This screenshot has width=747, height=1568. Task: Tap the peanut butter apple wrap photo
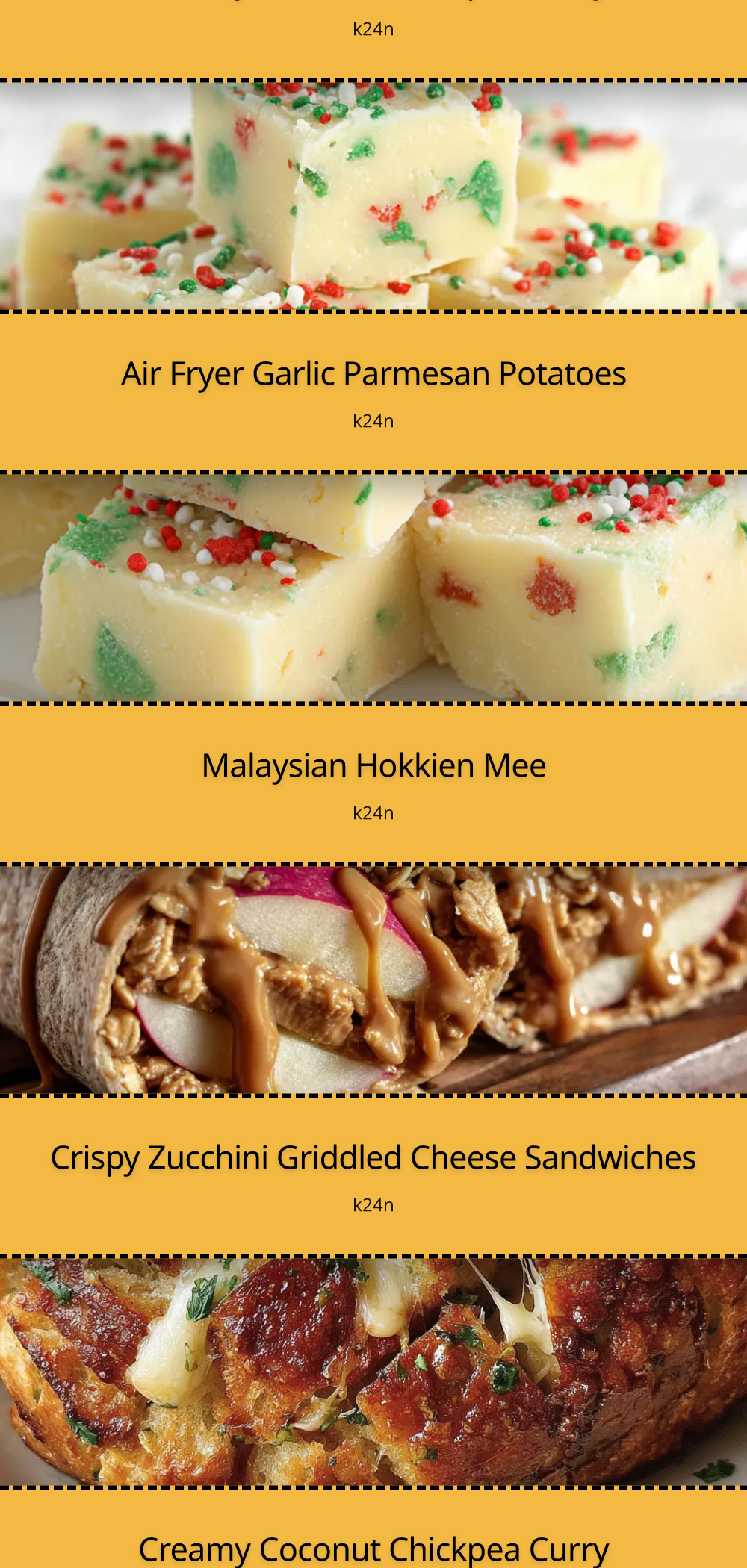coord(373,980)
